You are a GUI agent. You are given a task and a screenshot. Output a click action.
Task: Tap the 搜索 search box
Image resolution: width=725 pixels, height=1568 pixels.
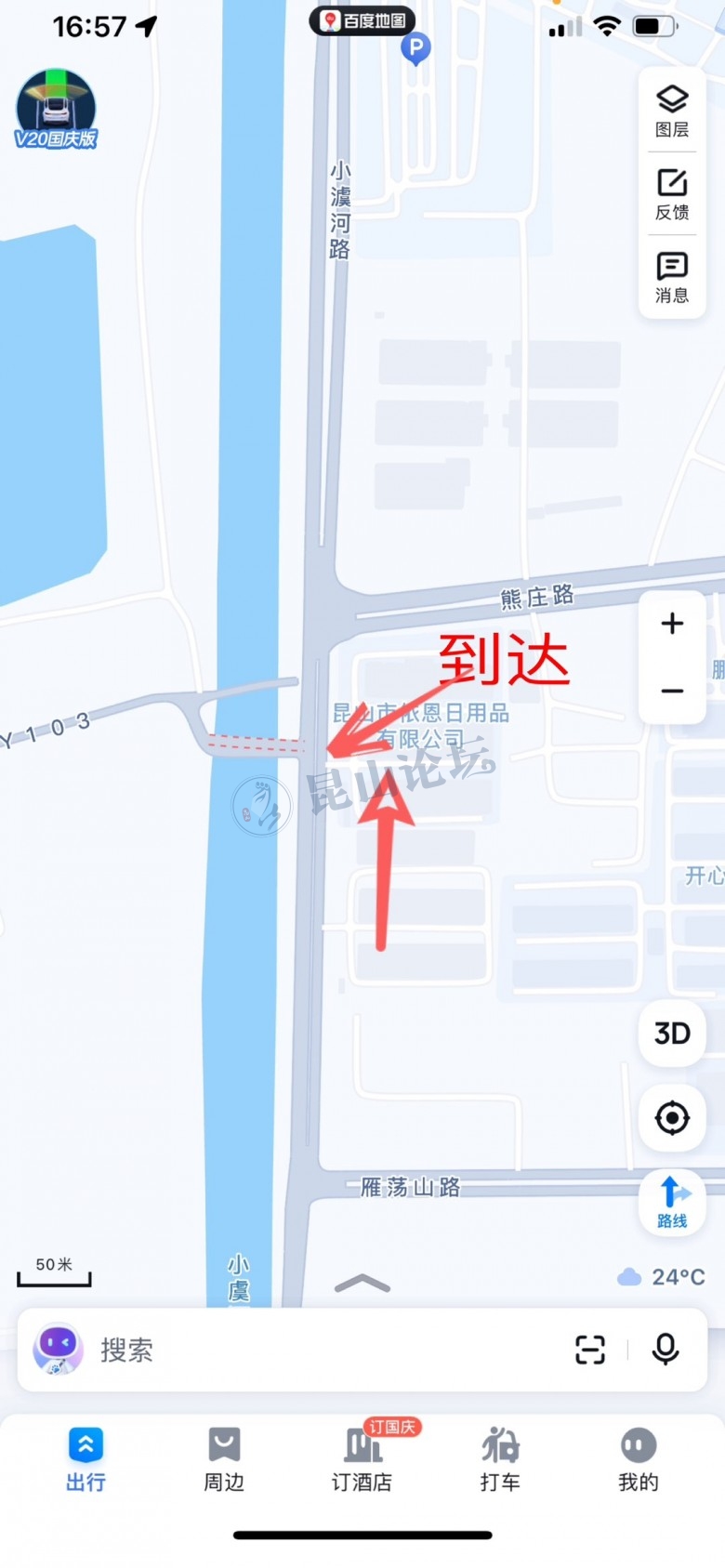tap(307, 1350)
